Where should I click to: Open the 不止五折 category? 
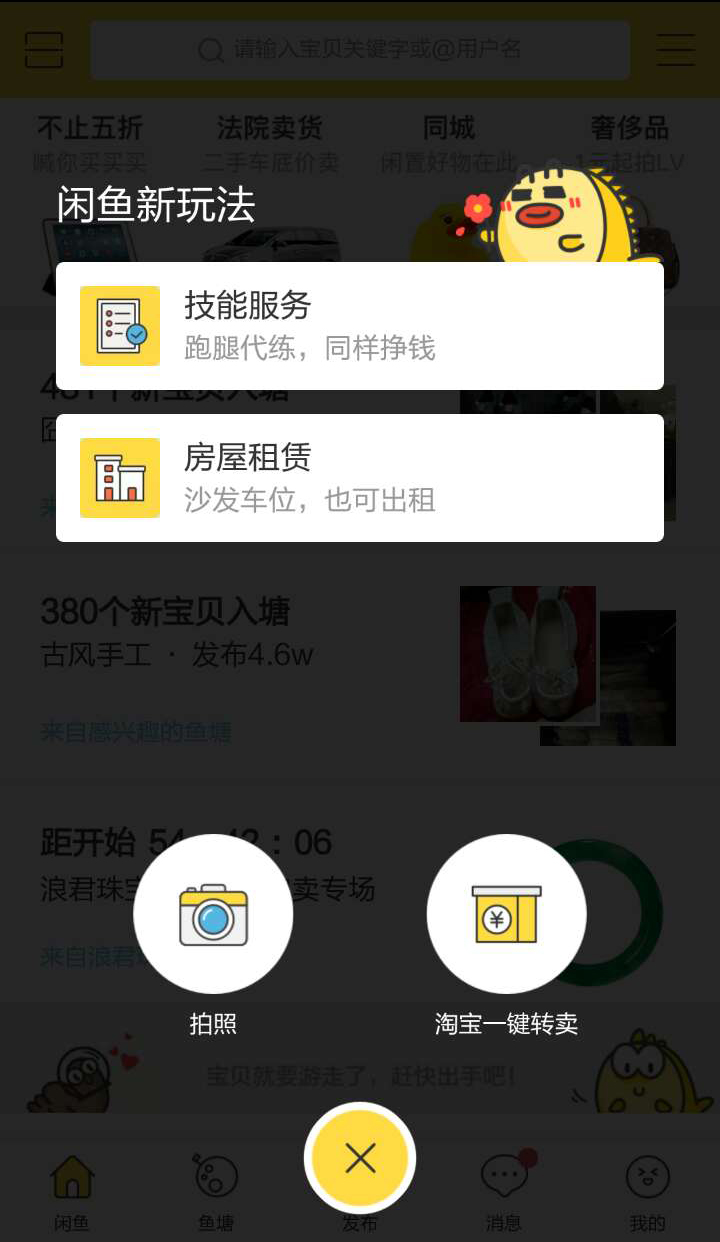point(89,128)
